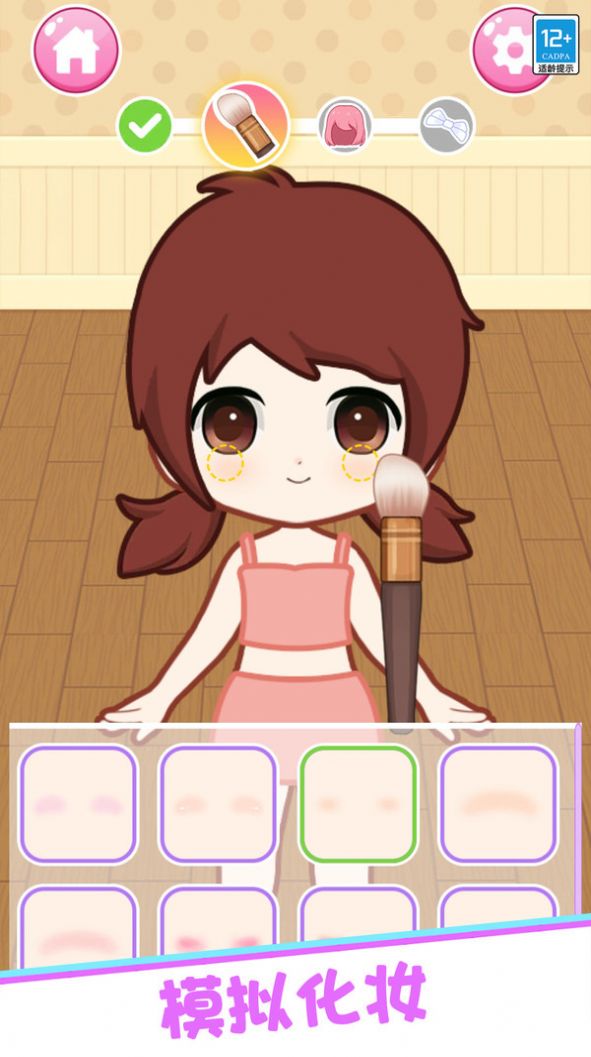Image resolution: width=591 pixels, height=1057 pixels.
Task: Select the makeup brush step
Action: pos(246,125)
